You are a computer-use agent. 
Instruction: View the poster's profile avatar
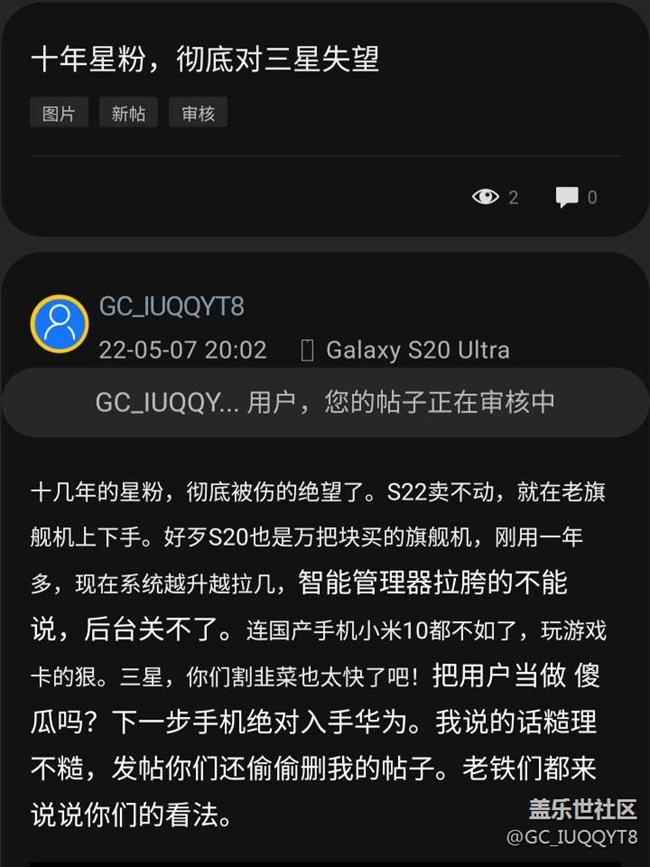tap(59, 324)
